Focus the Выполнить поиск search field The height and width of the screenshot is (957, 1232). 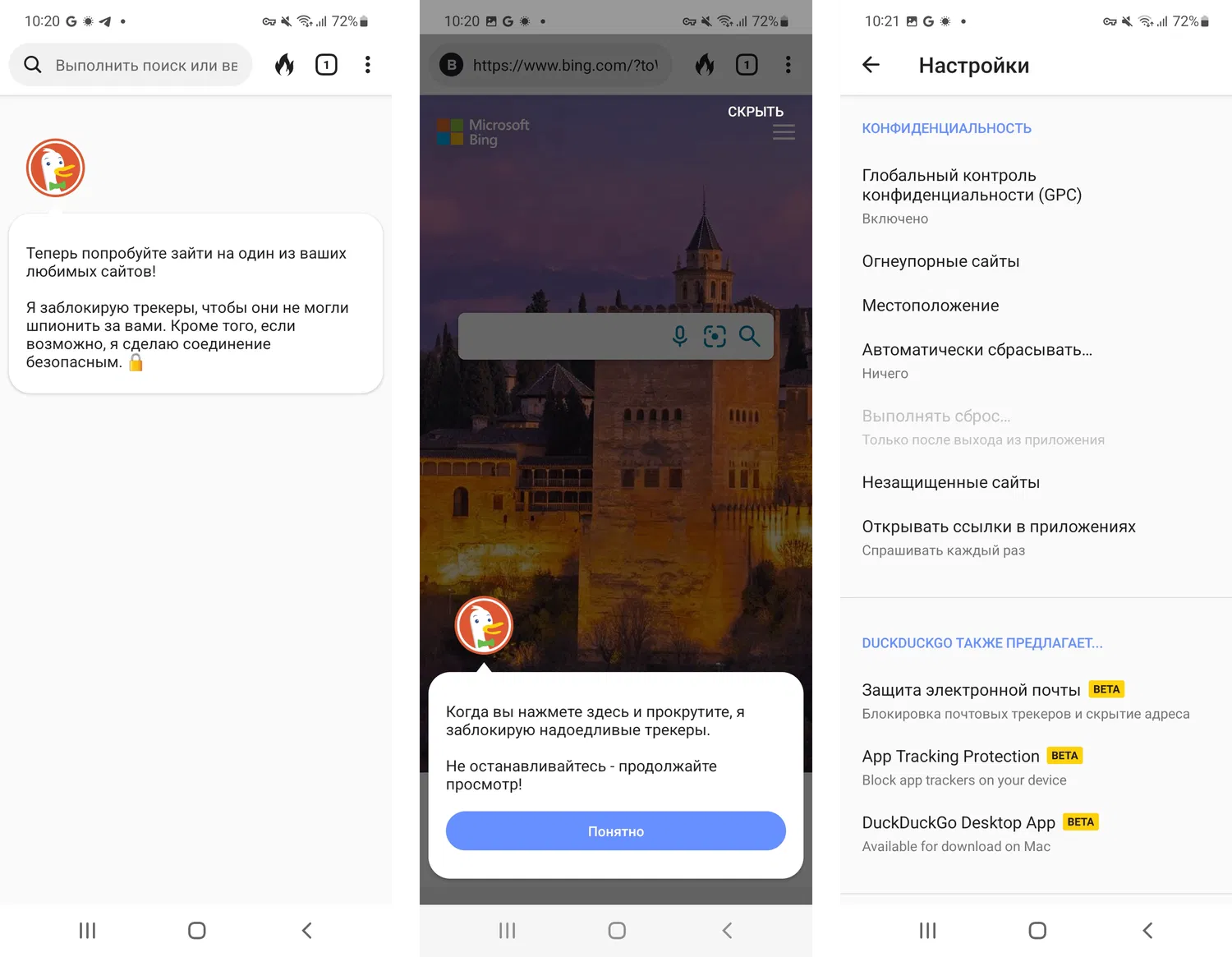[146, 65]
